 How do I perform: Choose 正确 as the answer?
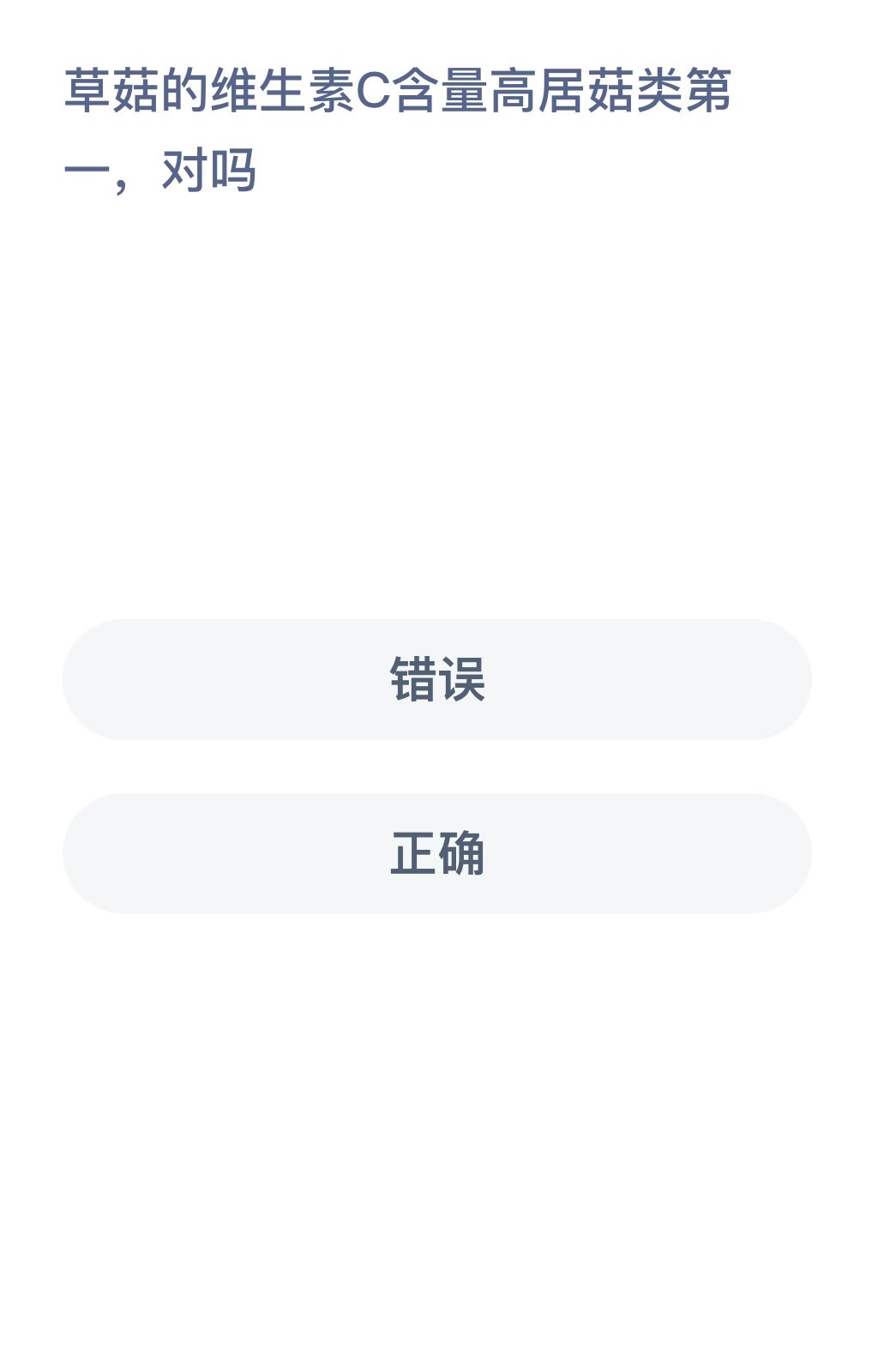coord(437,853)
